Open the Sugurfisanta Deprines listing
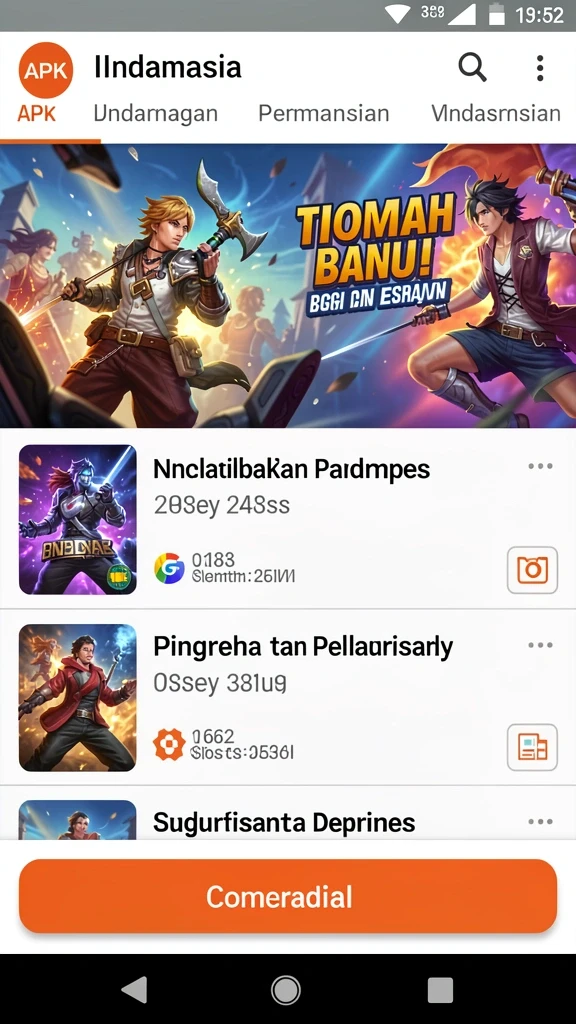Image resolution: width=576 pixels, height=1024 pixels. click(288, 813)
